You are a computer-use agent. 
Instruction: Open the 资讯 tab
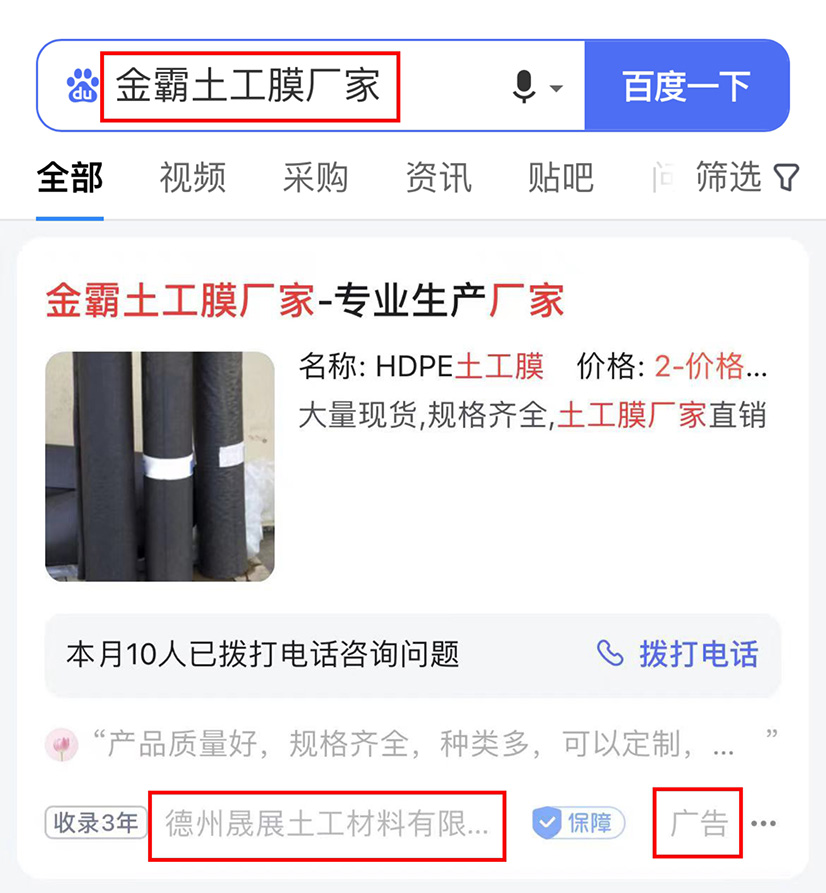pyautogui.click(x=438, y=178)
